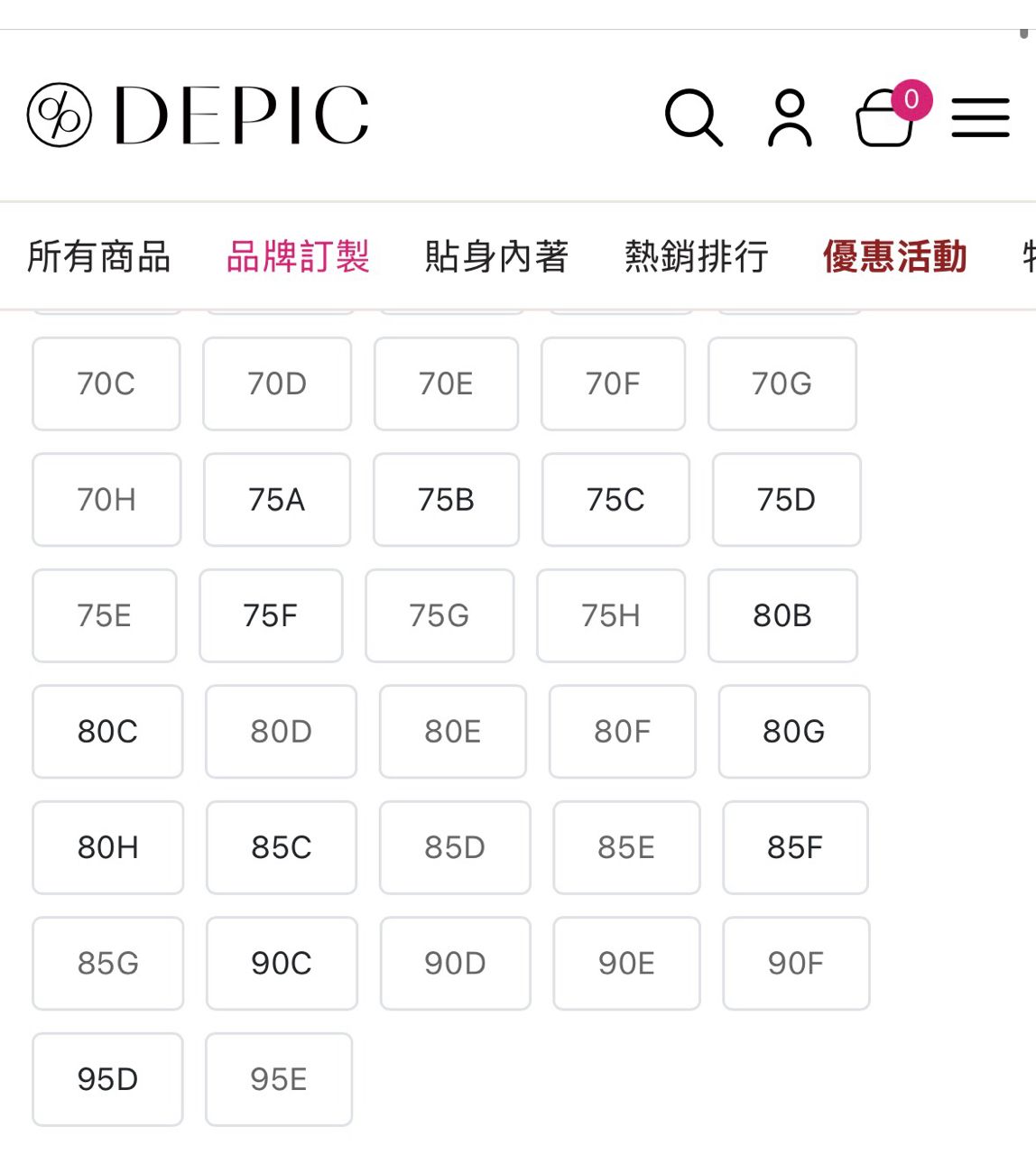
Task: Select size 85C
Action: [282, 847]
